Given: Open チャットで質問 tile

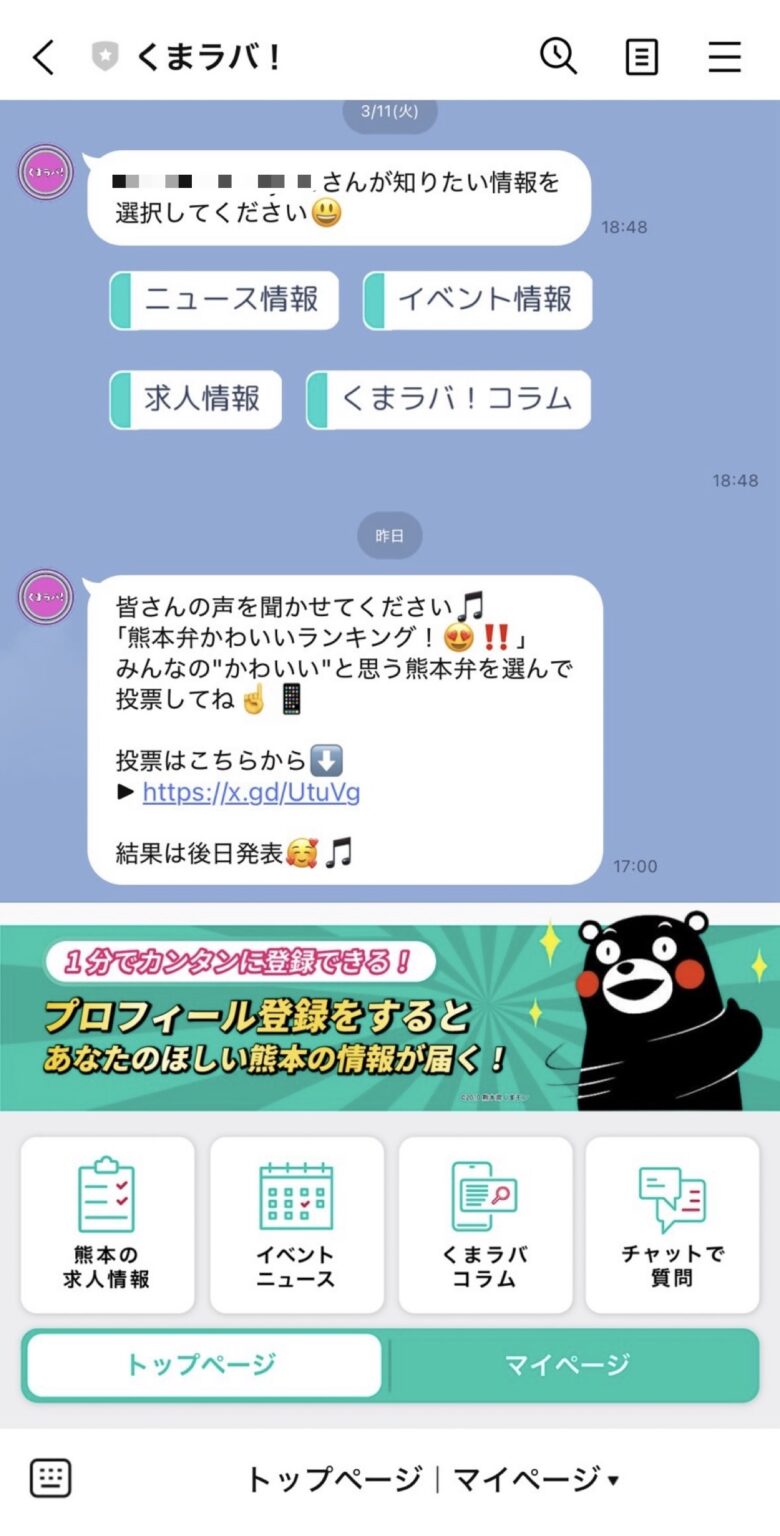Looking at the screenshot, I should click(x=672, y=1224).
